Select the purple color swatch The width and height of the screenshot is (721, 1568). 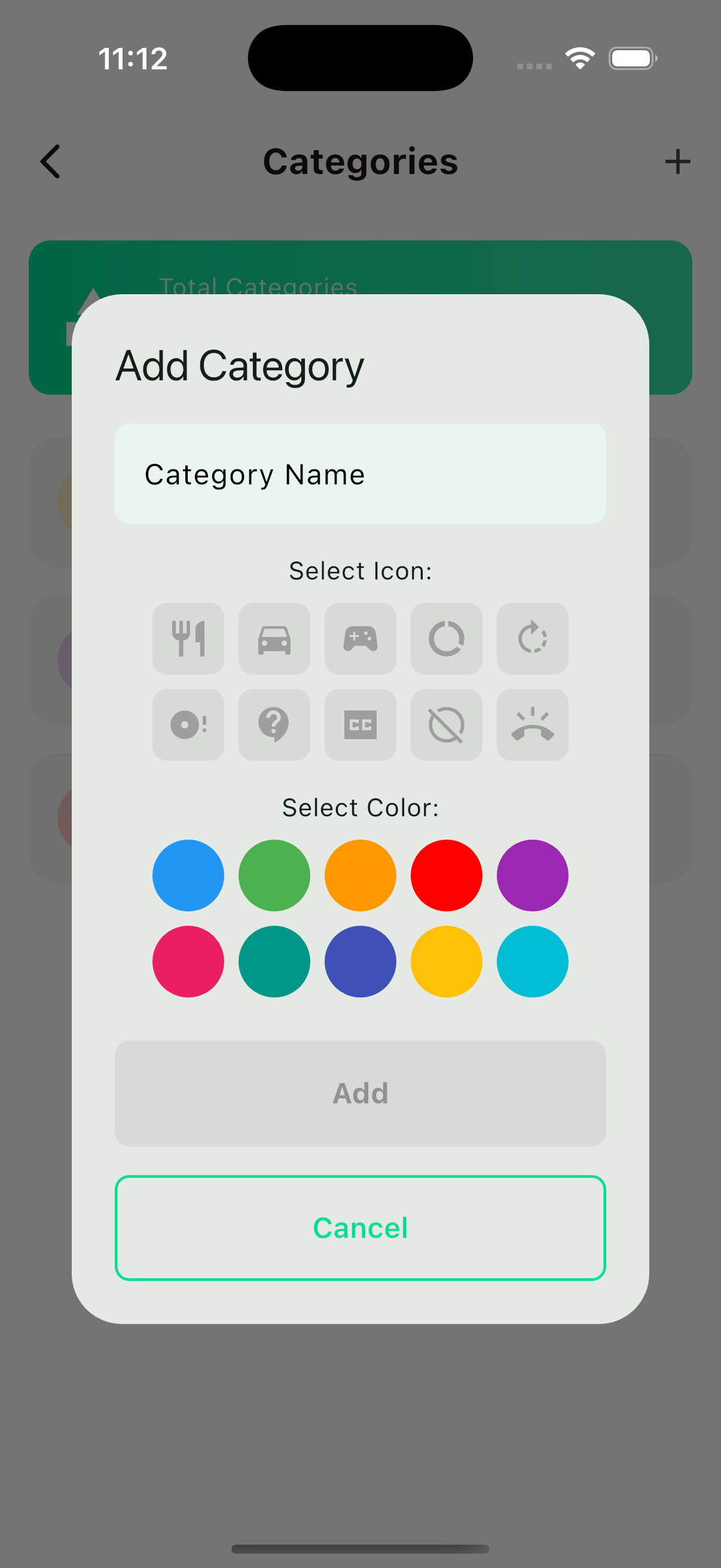(533, 875)
